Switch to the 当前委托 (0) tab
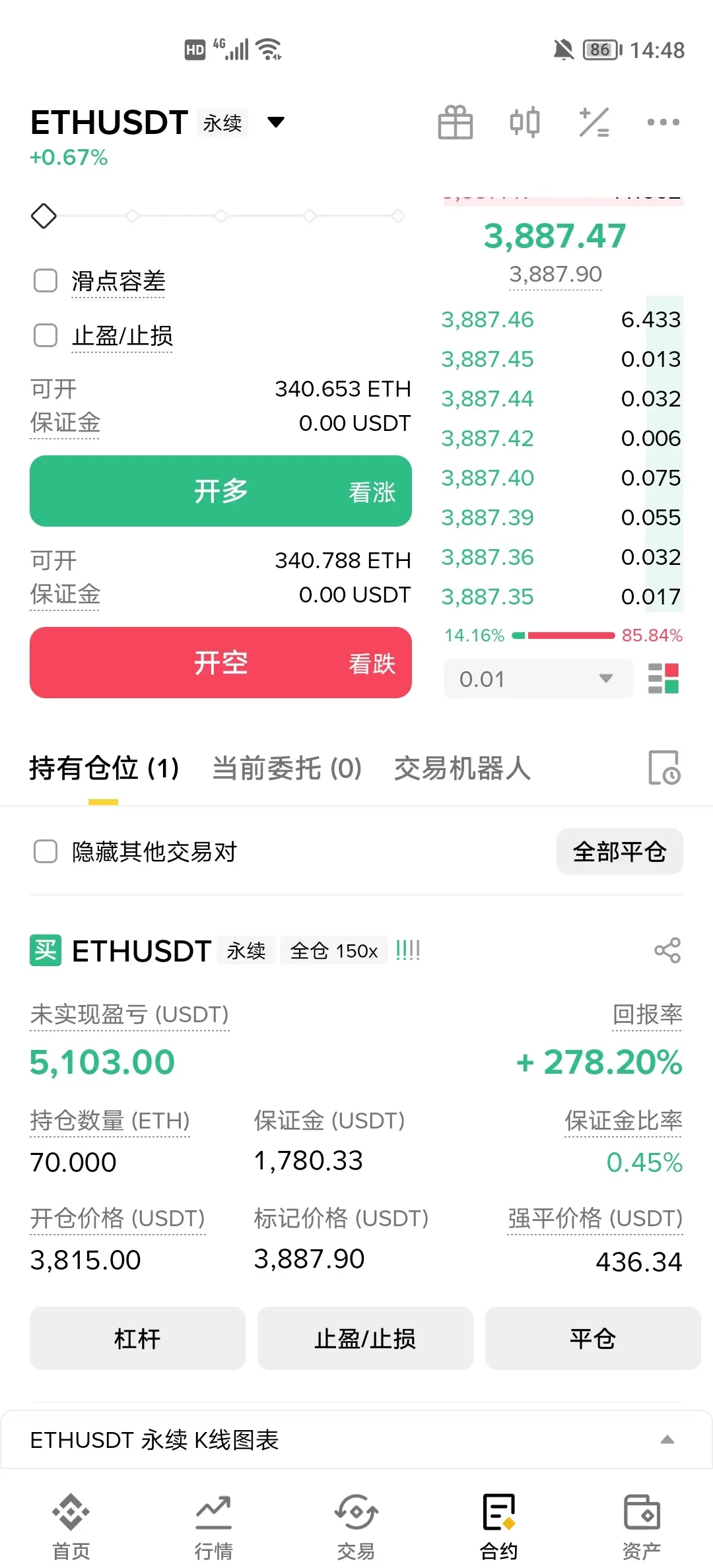Image resolution: width=713 pixels, height=1568 pixels. pyautogui.click(x=287, y=768)
